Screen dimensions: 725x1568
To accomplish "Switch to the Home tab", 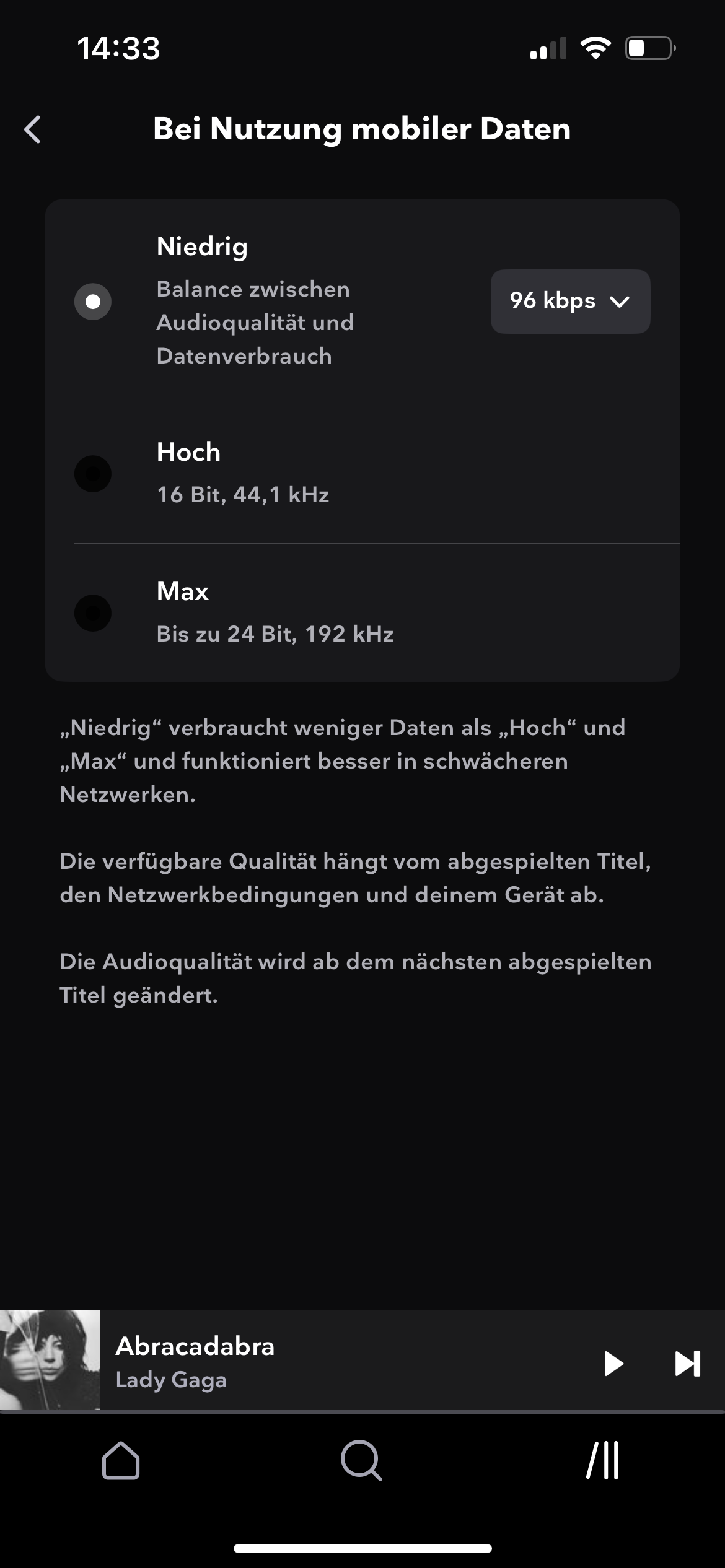I will coord(121,1460).
